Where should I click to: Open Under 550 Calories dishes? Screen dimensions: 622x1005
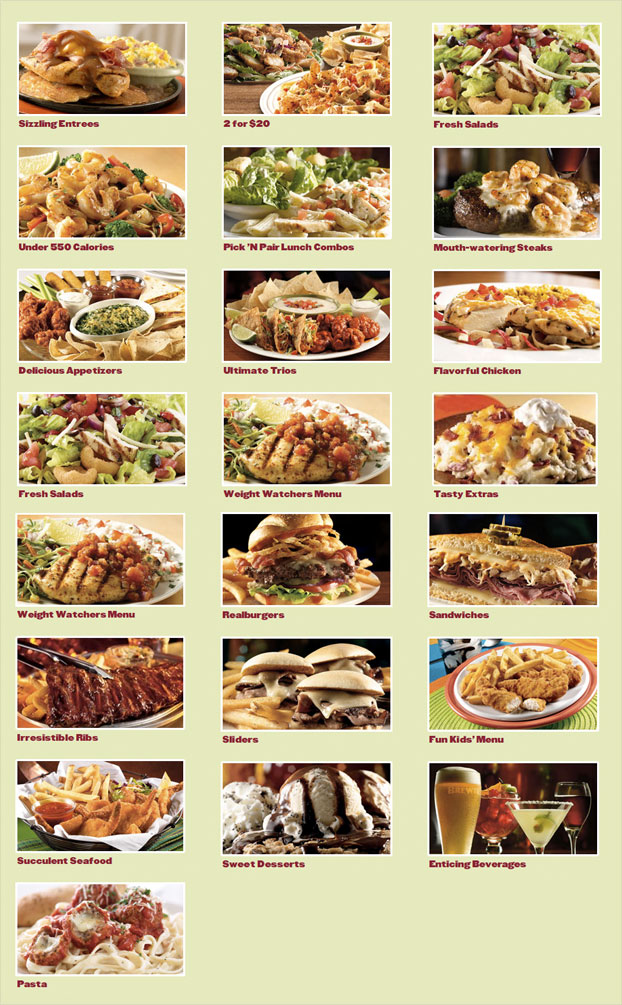click(x=101, y=192)
